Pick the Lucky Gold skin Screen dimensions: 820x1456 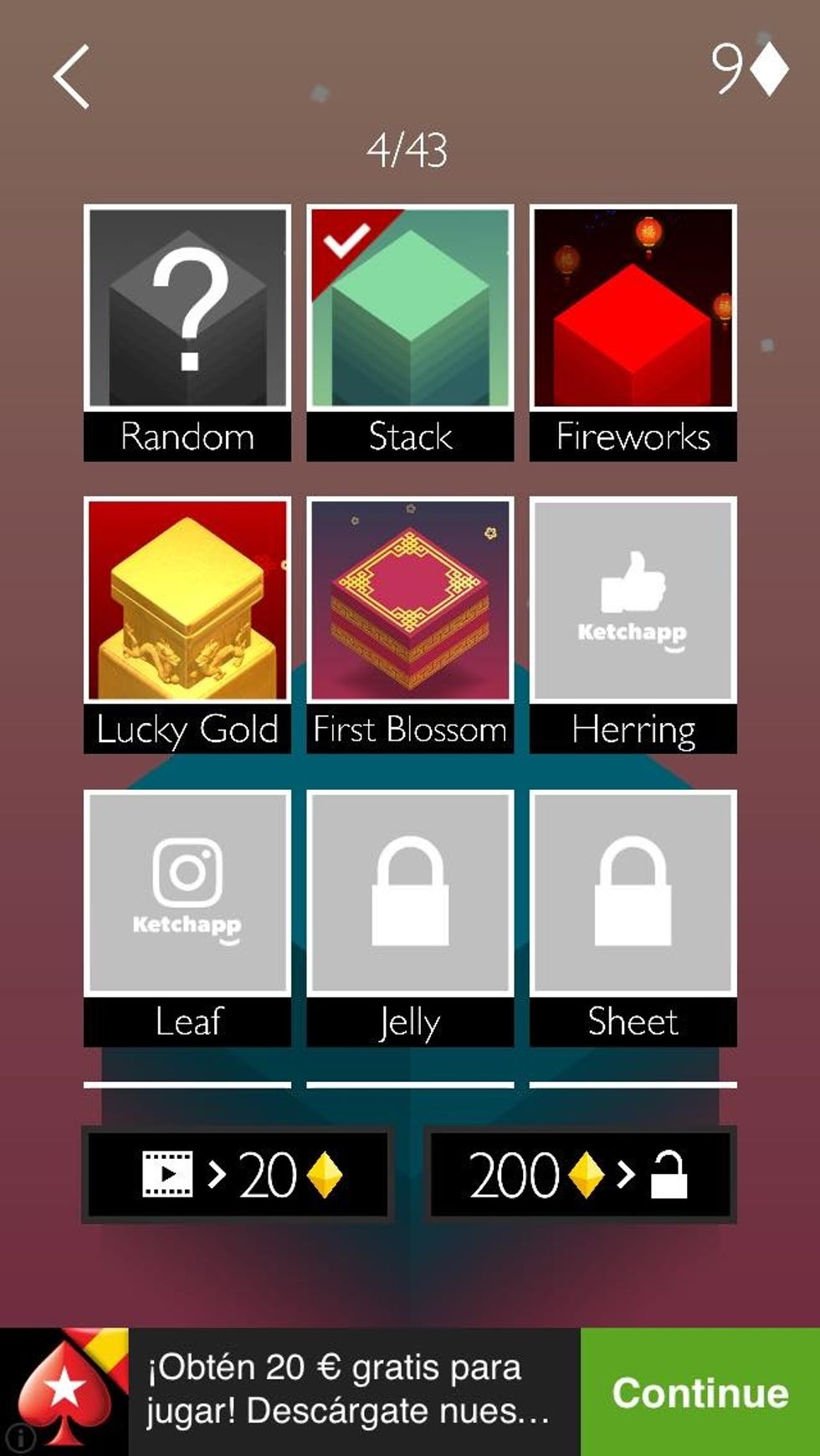click(x=187, y=624)
